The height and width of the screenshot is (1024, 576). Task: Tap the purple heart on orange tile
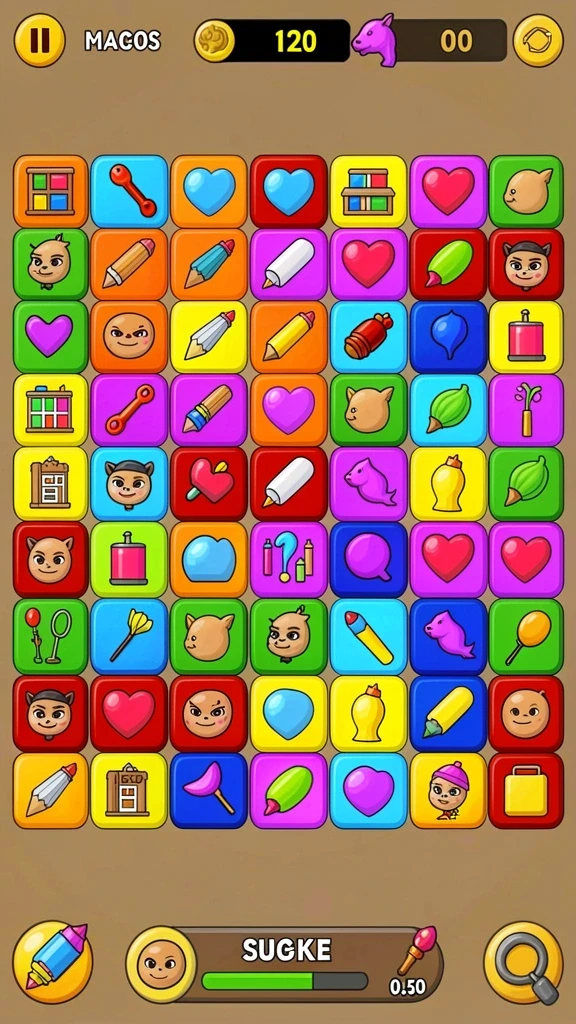click(289, 410)
